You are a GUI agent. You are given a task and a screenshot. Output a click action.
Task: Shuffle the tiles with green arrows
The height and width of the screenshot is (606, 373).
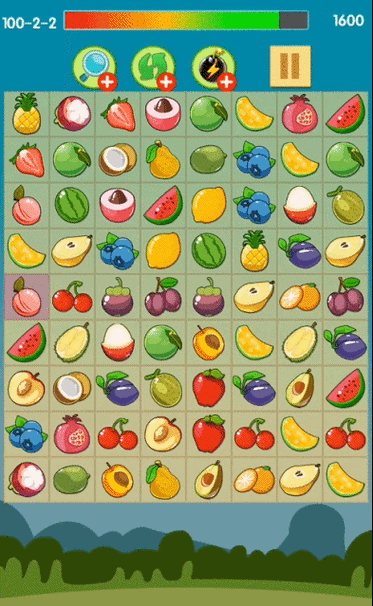tap(154, 68)
